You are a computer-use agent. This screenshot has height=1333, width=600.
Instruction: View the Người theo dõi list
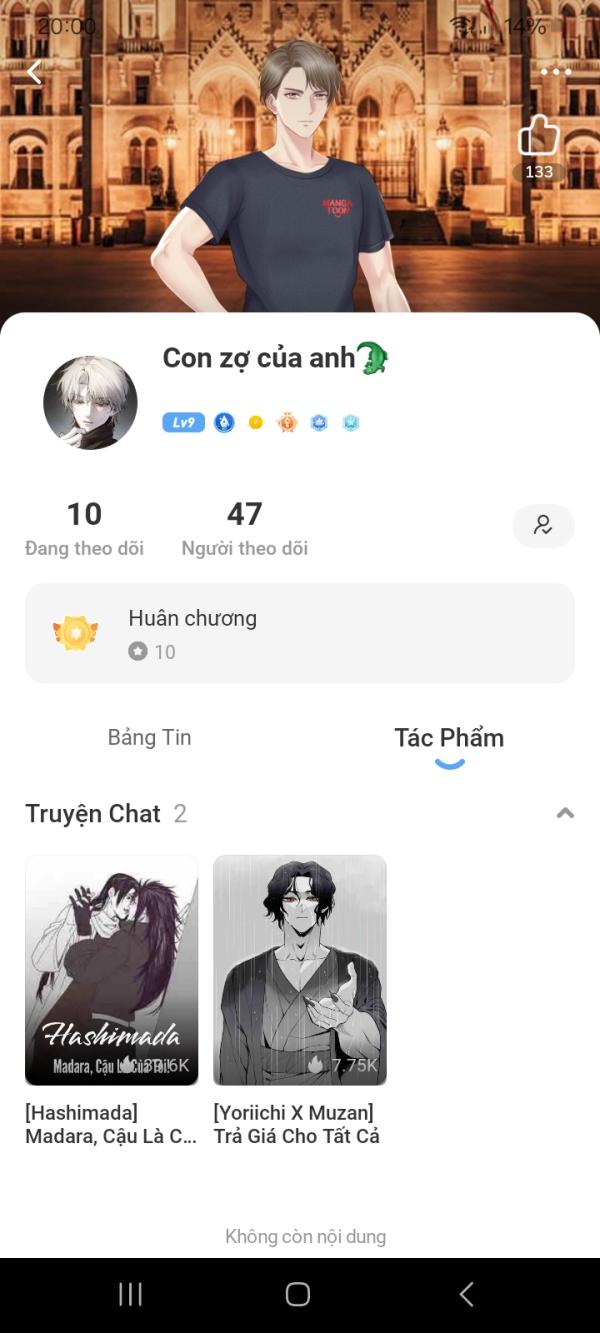(244, 528)
